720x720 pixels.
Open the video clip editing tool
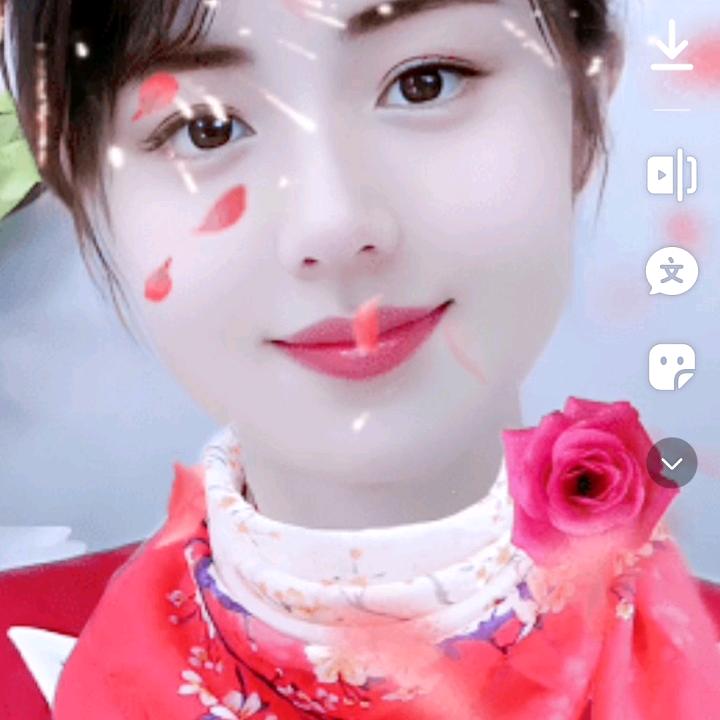(x=672, y=175)
